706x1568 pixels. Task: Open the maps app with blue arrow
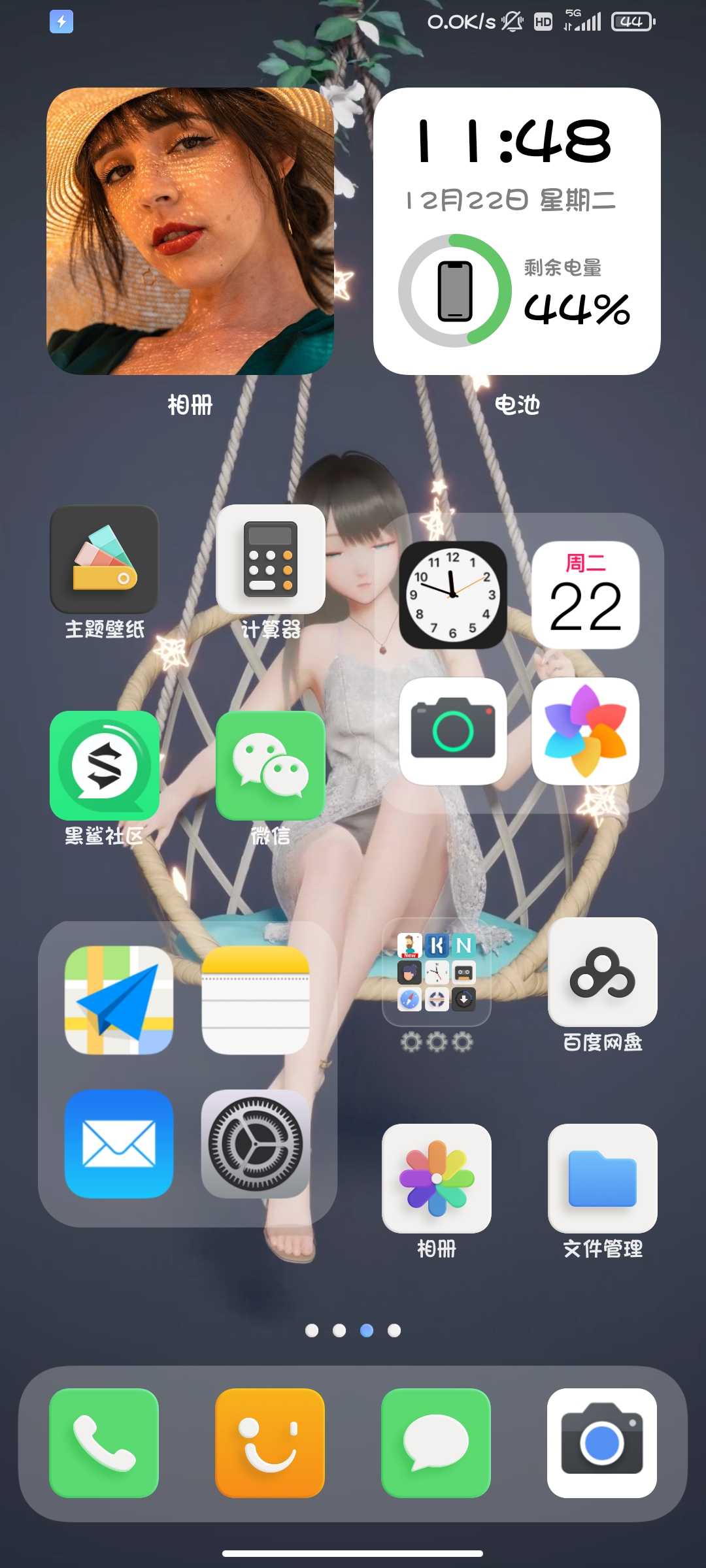point(119,1000)
